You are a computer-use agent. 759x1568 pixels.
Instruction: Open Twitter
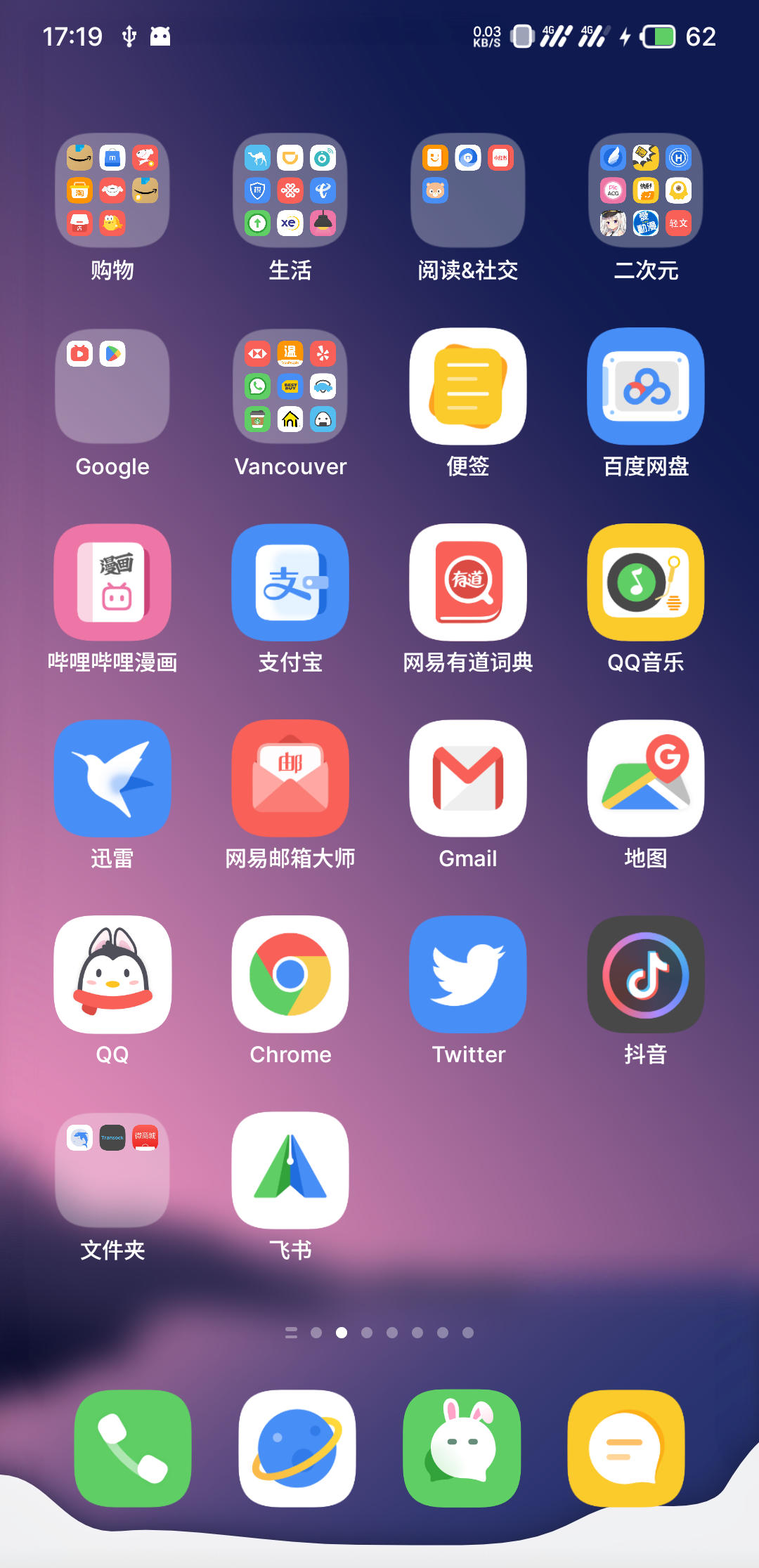click(x=468, y=974)
